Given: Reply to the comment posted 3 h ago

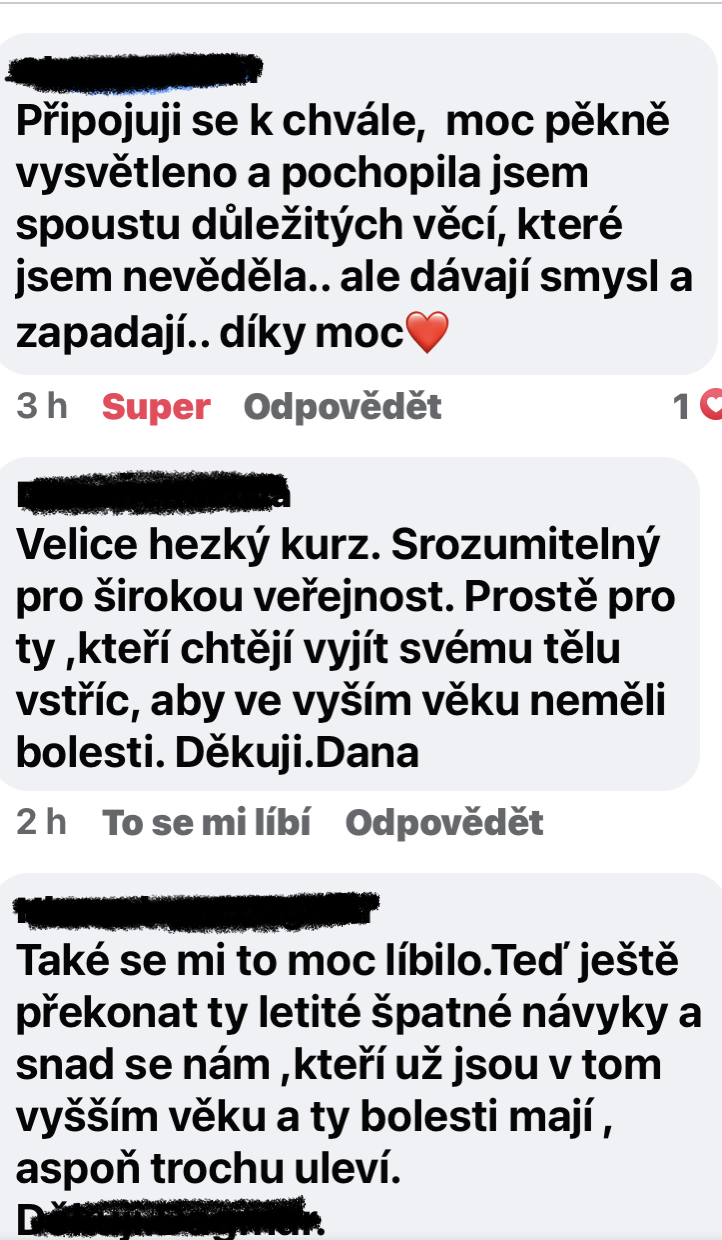Looking at the screenshot, I should pyautogui.click(x=342, y=407).
